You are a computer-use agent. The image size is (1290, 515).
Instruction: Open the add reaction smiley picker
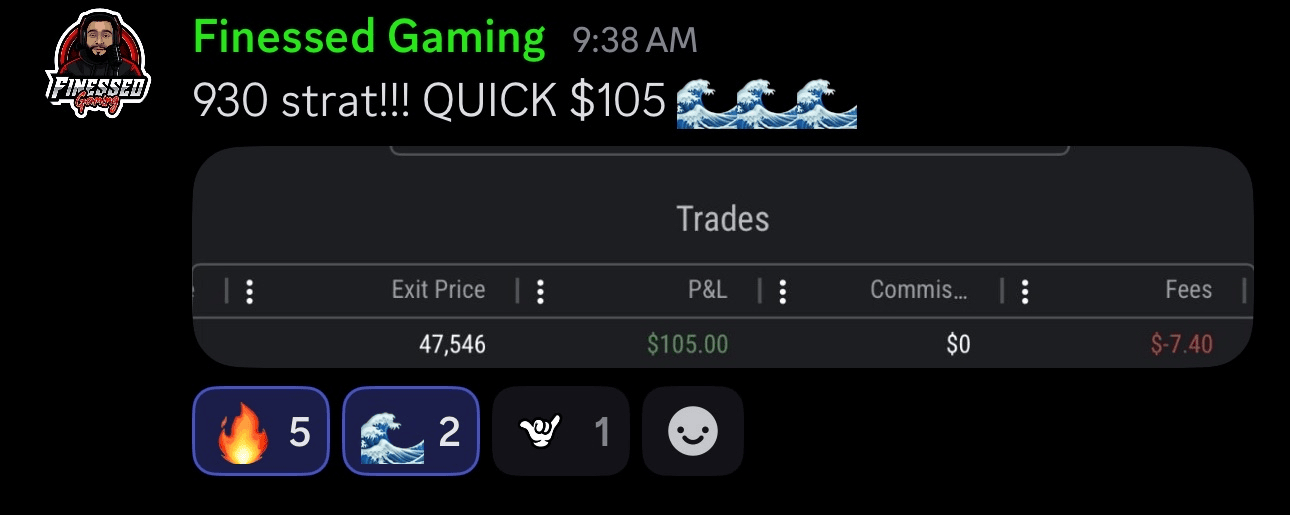coord(692,431)
